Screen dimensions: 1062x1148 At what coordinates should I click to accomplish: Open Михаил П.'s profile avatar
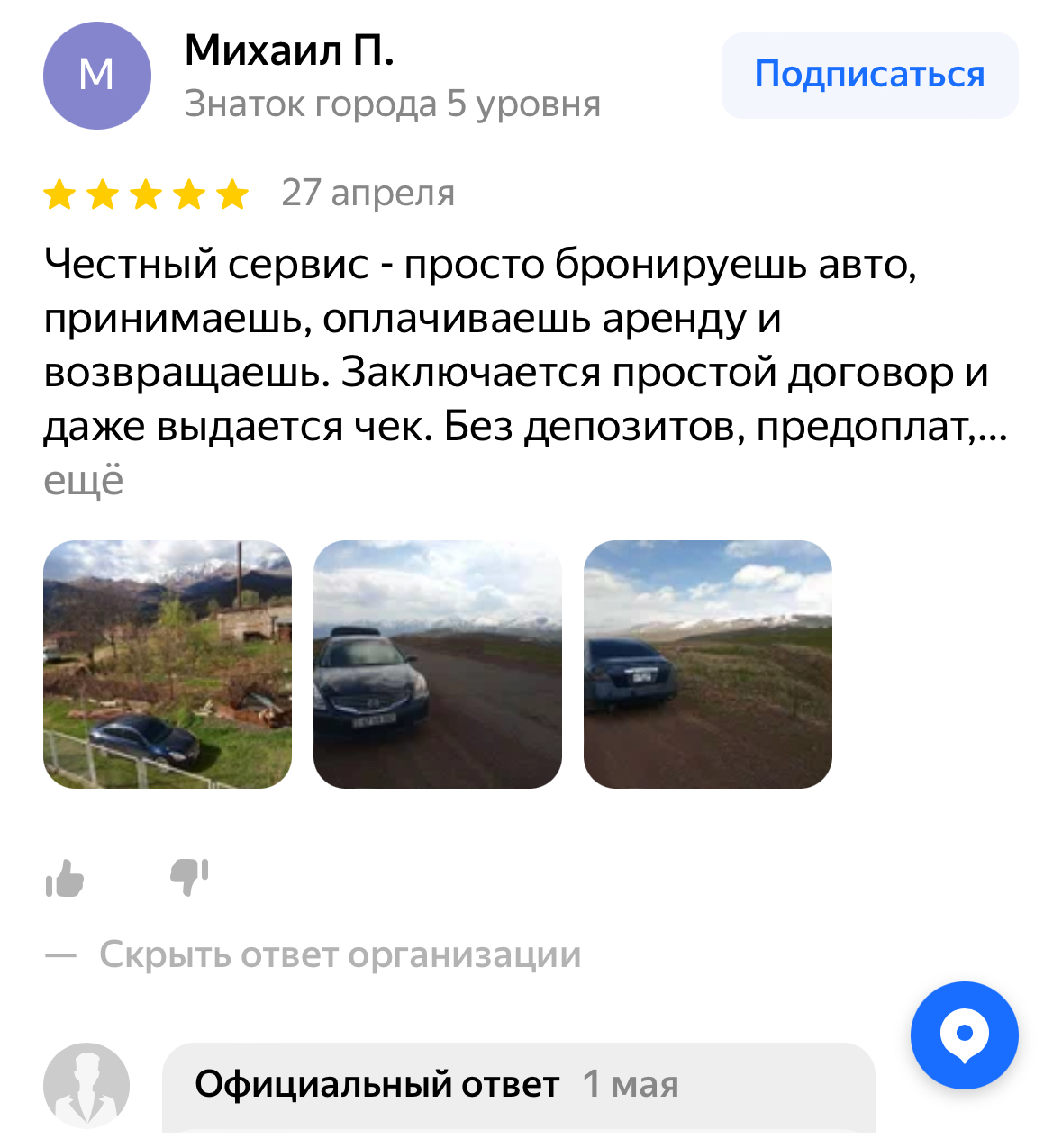pos(96,76)
